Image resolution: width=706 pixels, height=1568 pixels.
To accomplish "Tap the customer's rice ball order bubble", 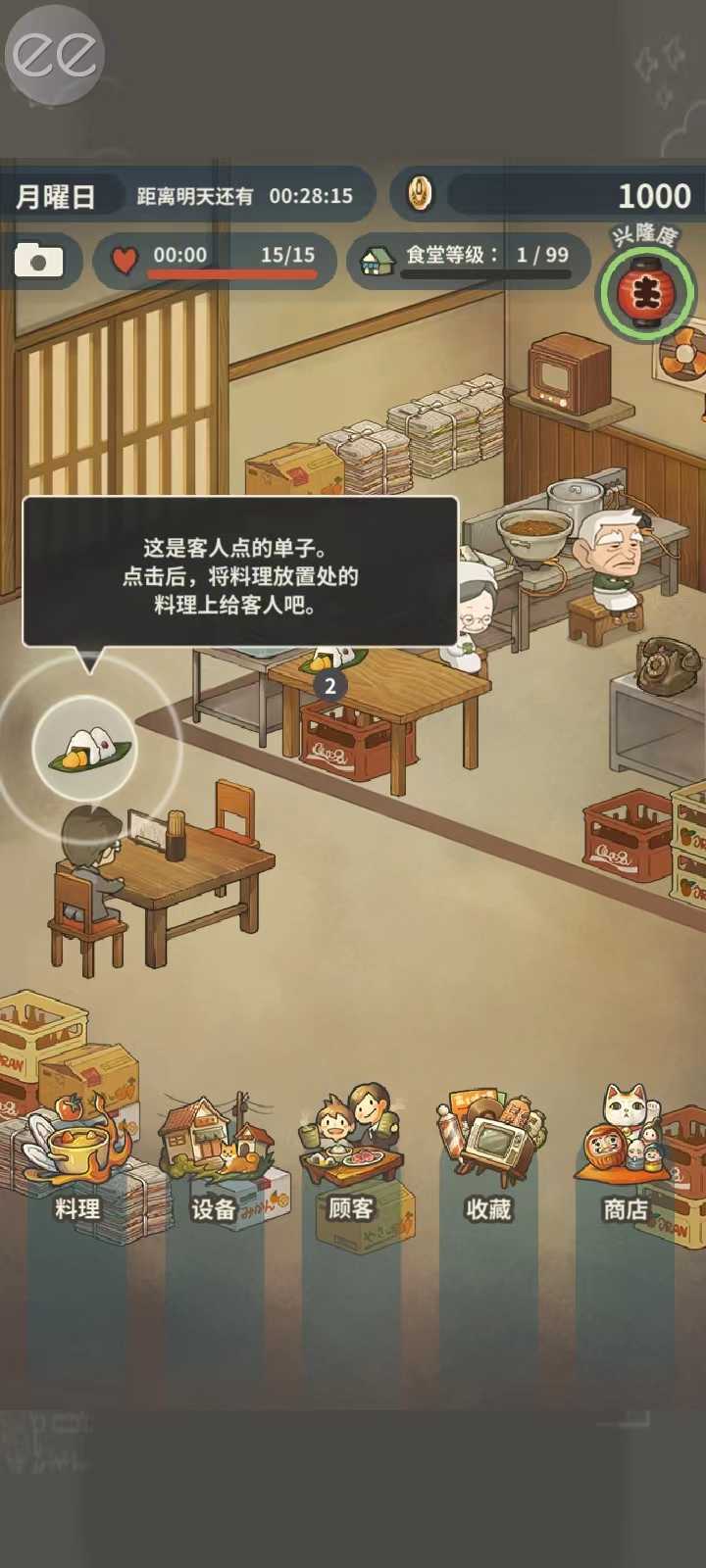I will [x=85, y=748].
